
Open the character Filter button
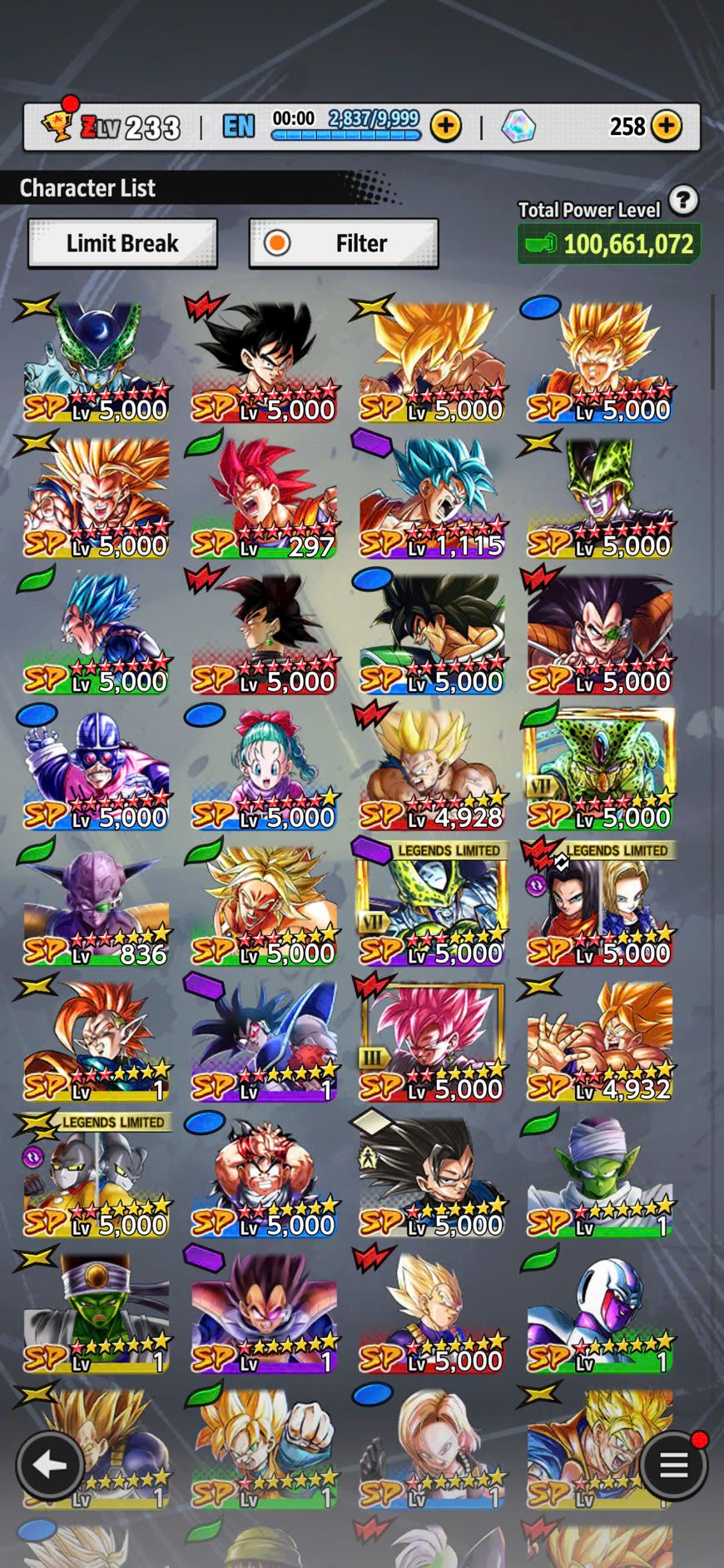click(x=343, y=243)
